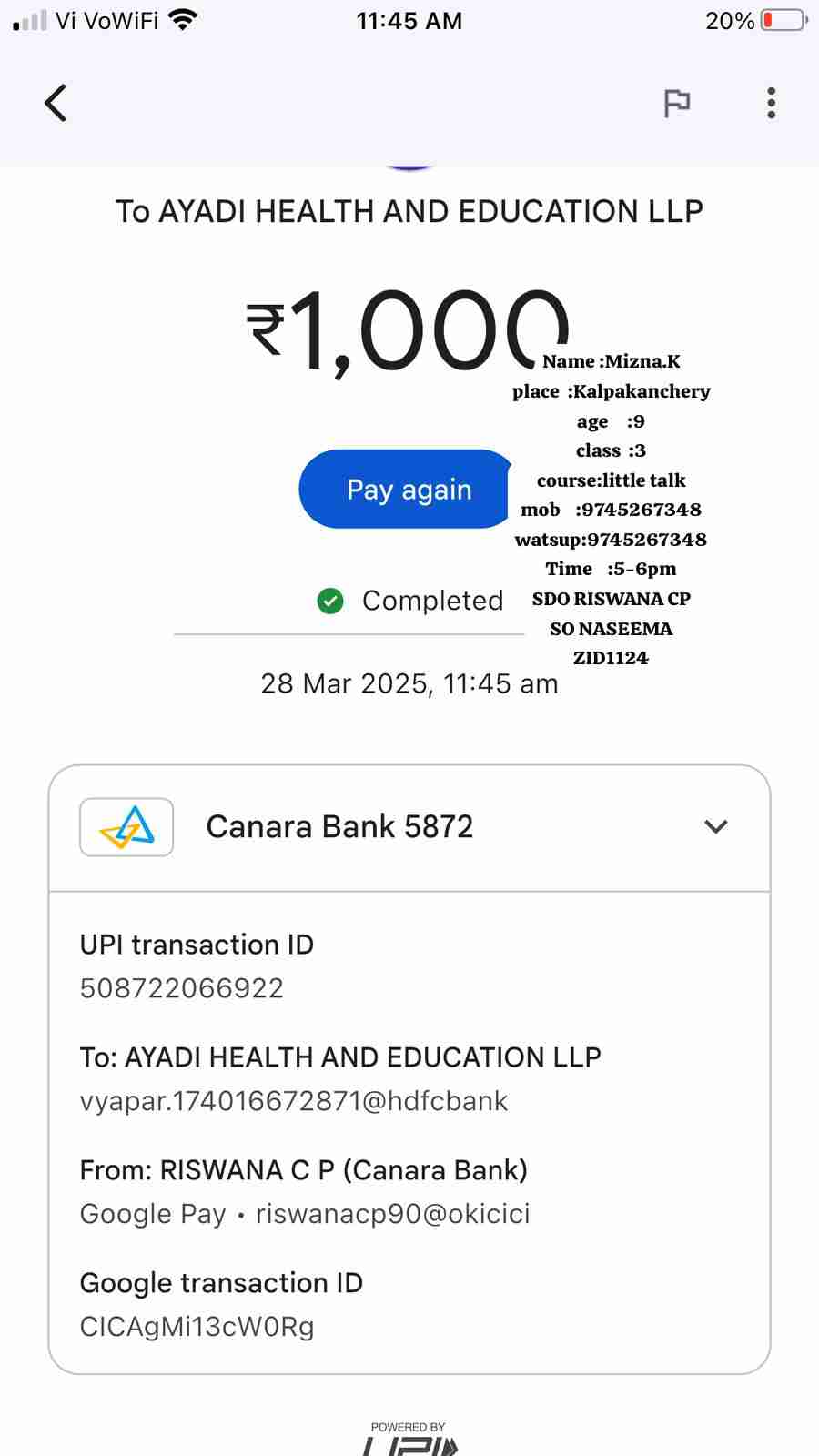
Task: Go back using the top-left arrow
Action: (x=56, y=103)
